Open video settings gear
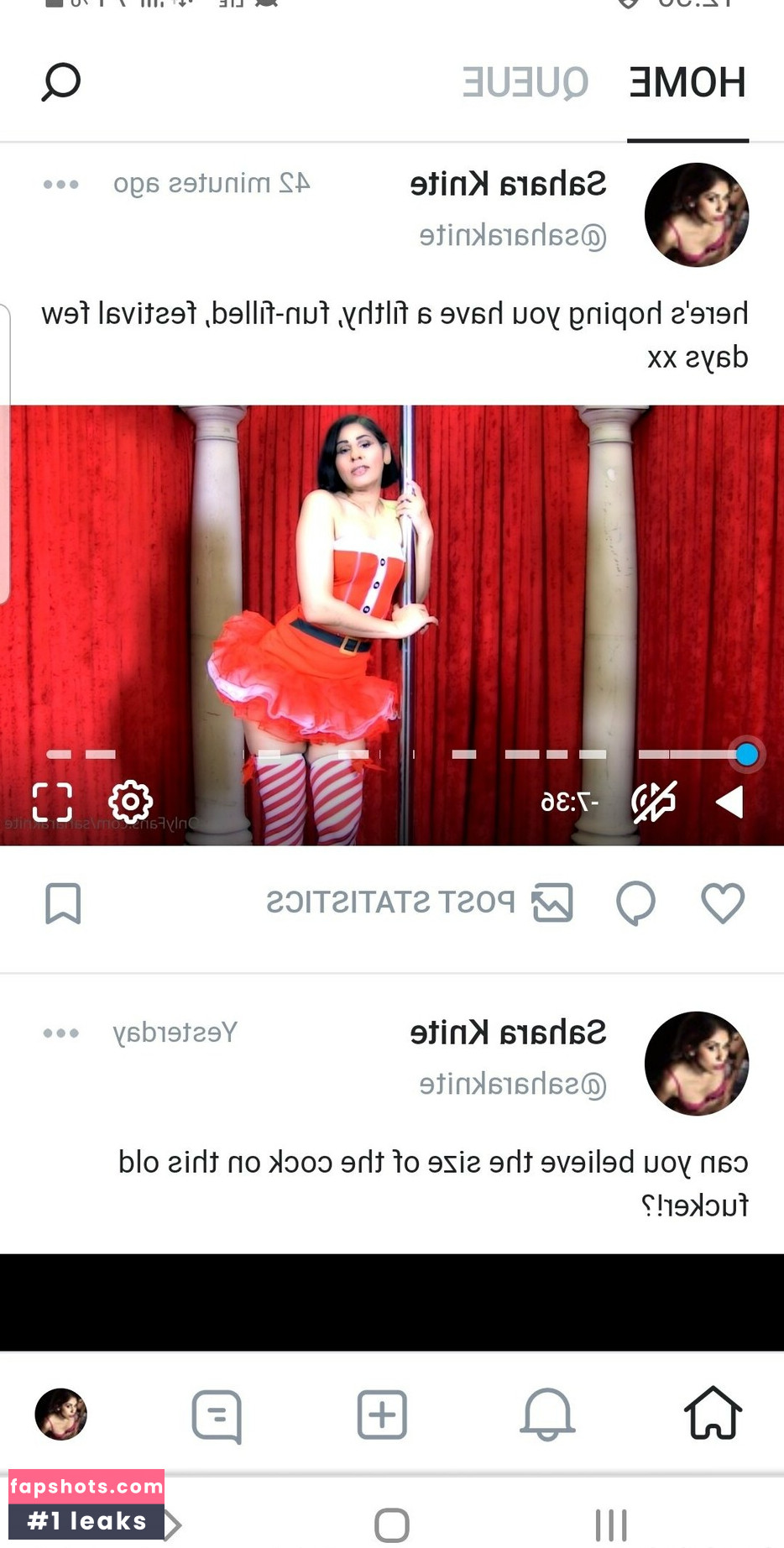 (131, 802)
